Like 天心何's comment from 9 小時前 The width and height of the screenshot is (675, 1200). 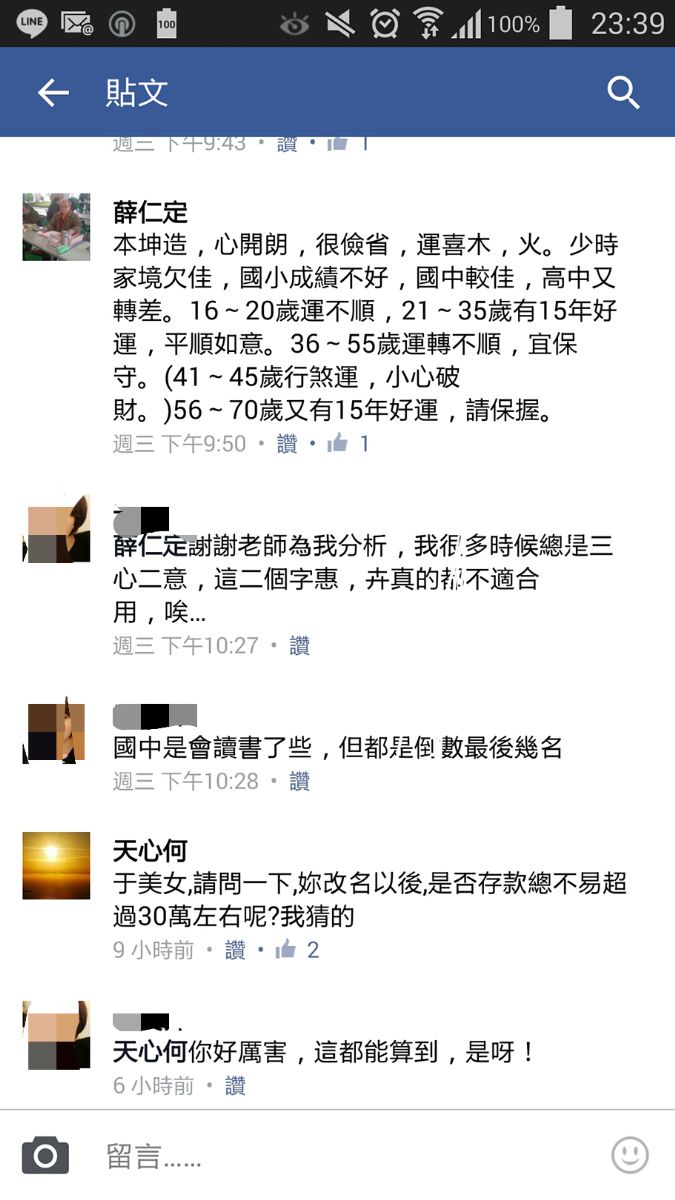235,950
